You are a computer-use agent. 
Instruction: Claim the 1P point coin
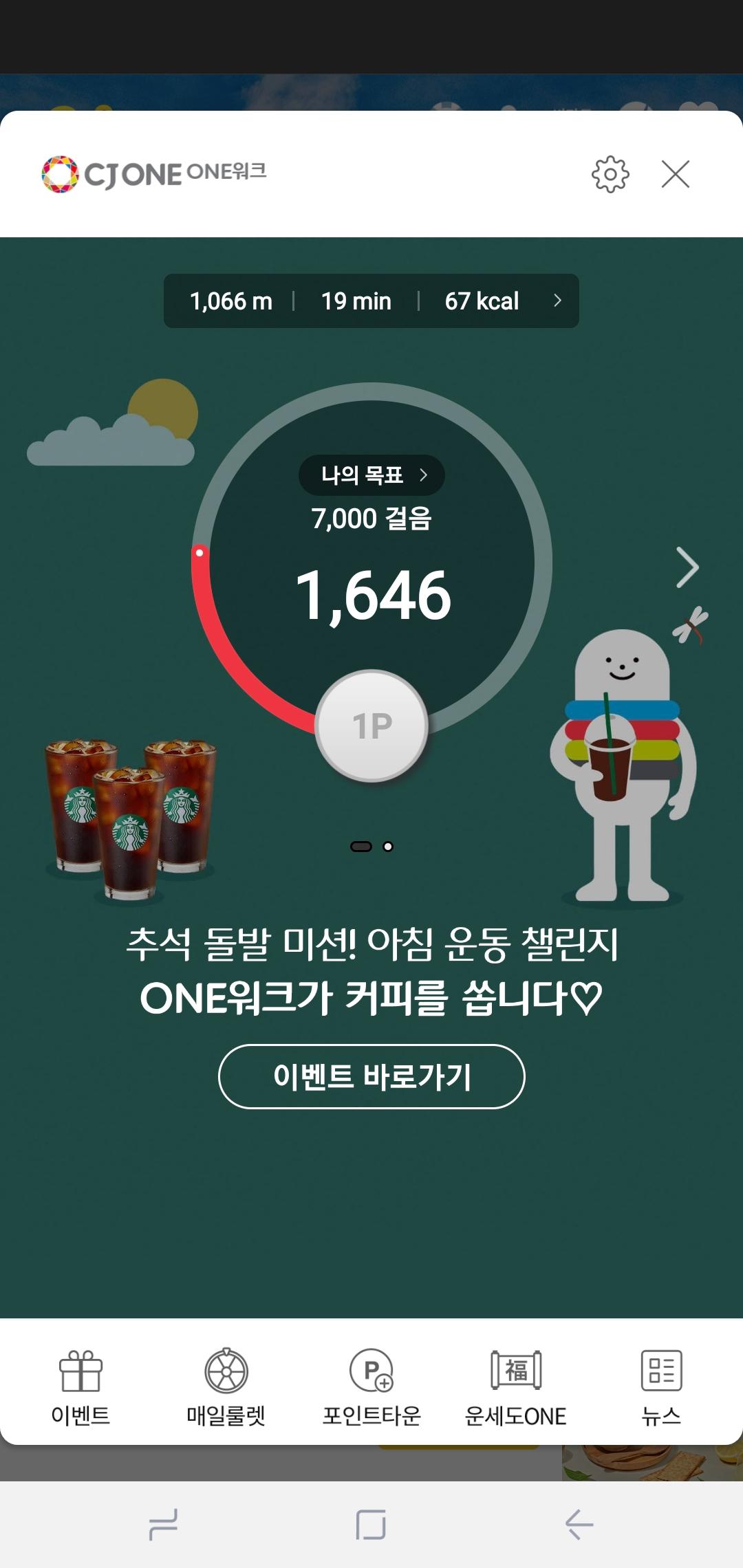click(371, 726)
